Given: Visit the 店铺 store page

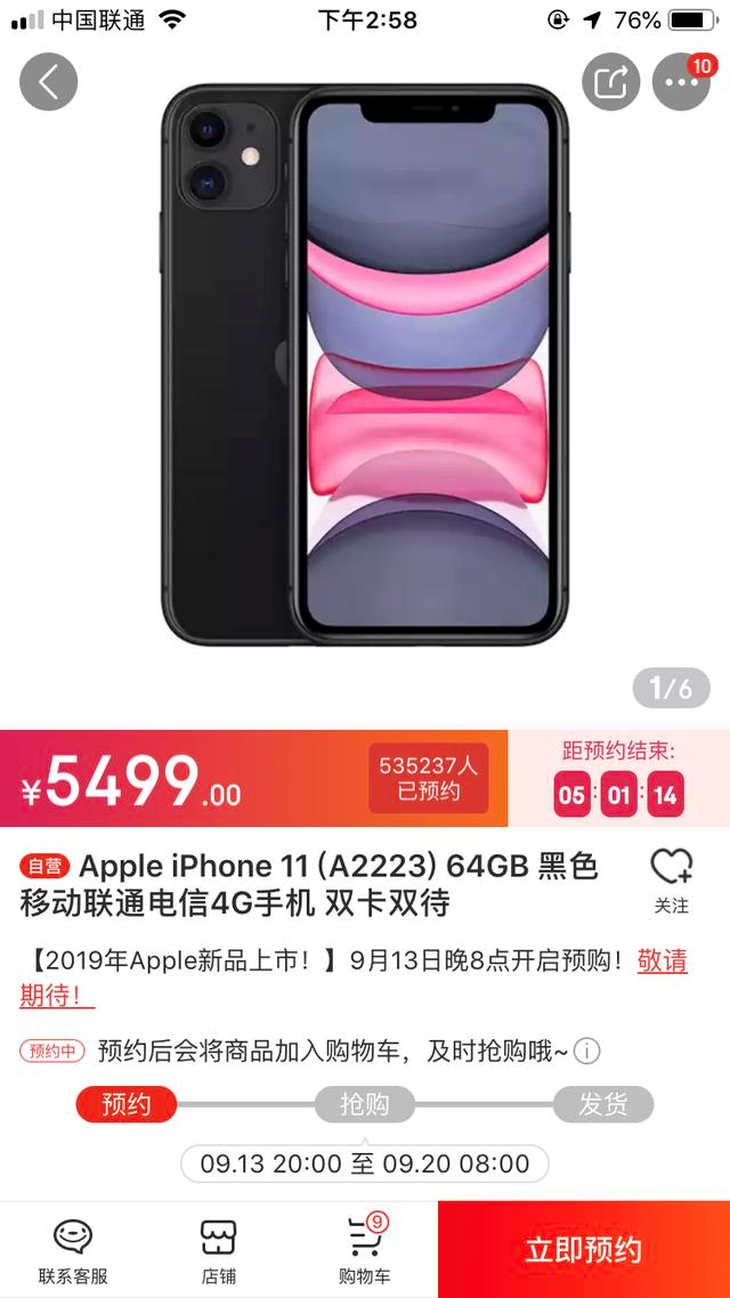Looking at the screenshot, I should click(x=218, y=1250).
